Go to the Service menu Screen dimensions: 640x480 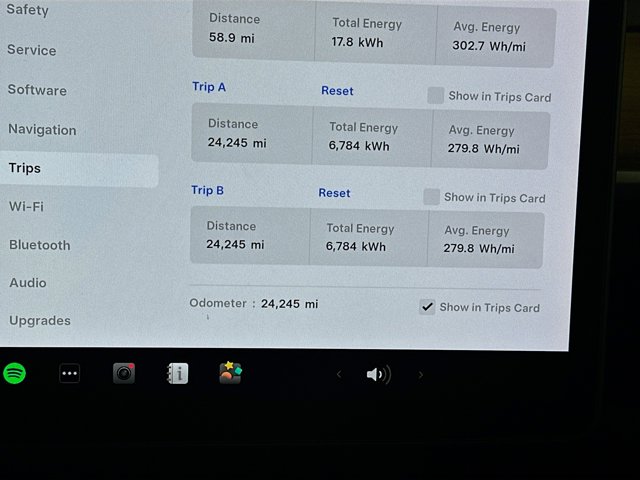[32, 50]
